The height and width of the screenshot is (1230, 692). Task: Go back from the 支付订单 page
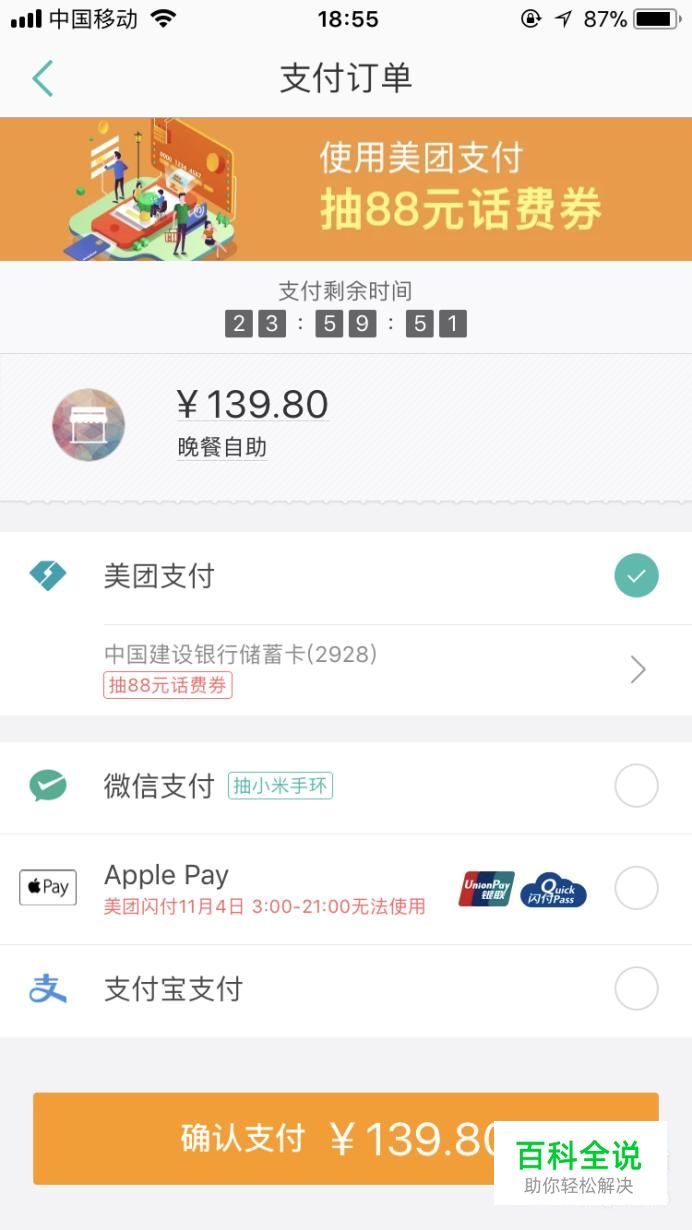click(x=42, y=78)
